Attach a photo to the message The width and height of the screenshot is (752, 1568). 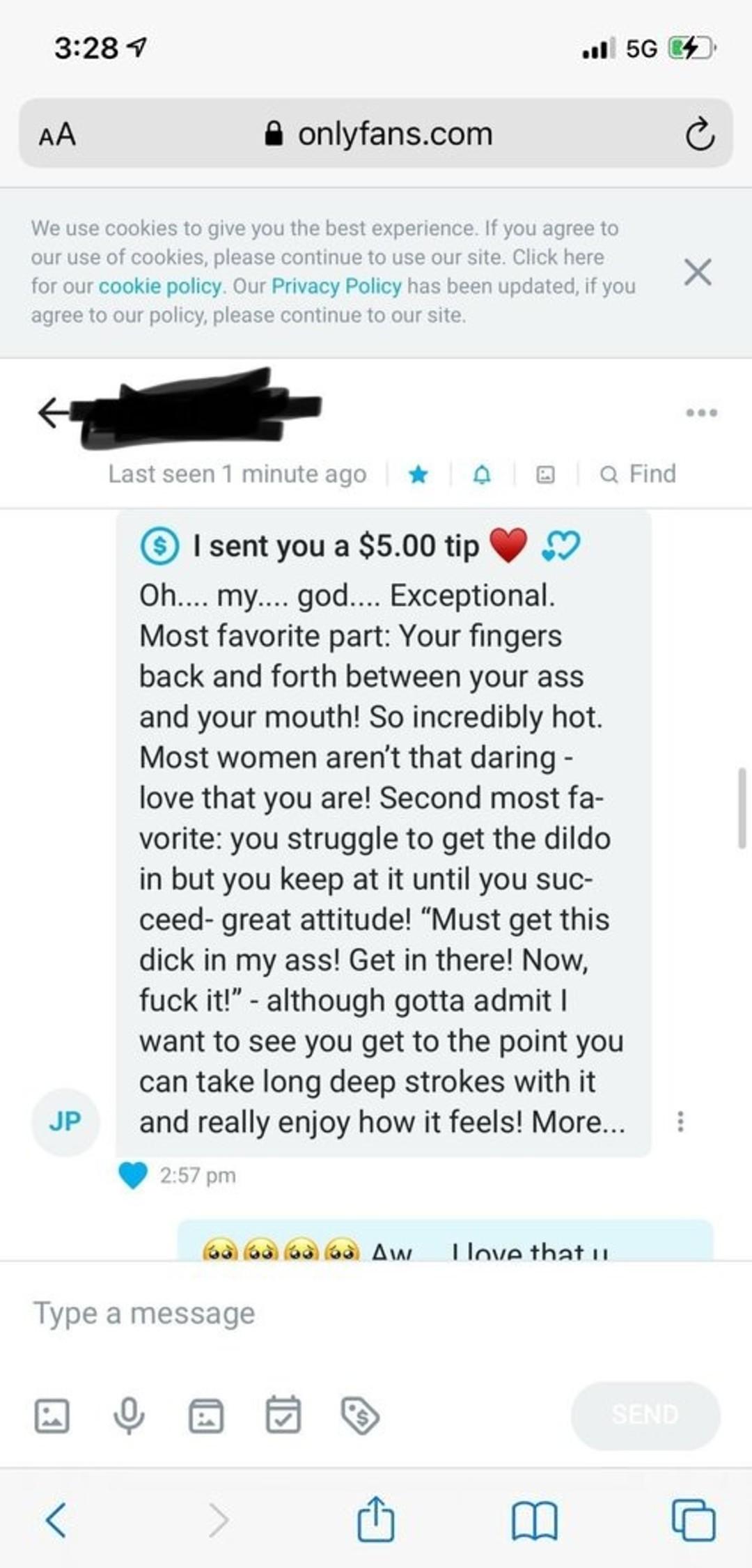(x=52, y=1416)
